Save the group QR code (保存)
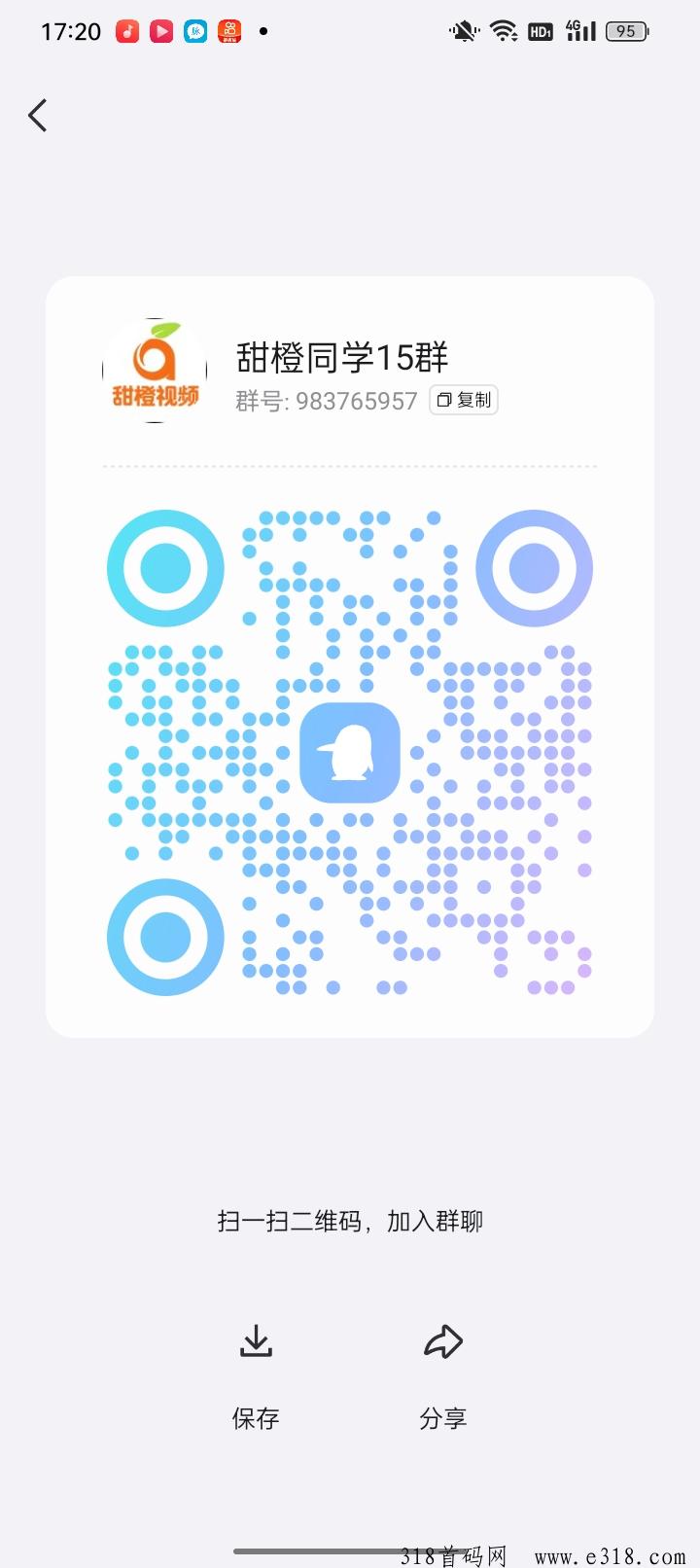 (x=256, y=1376)
